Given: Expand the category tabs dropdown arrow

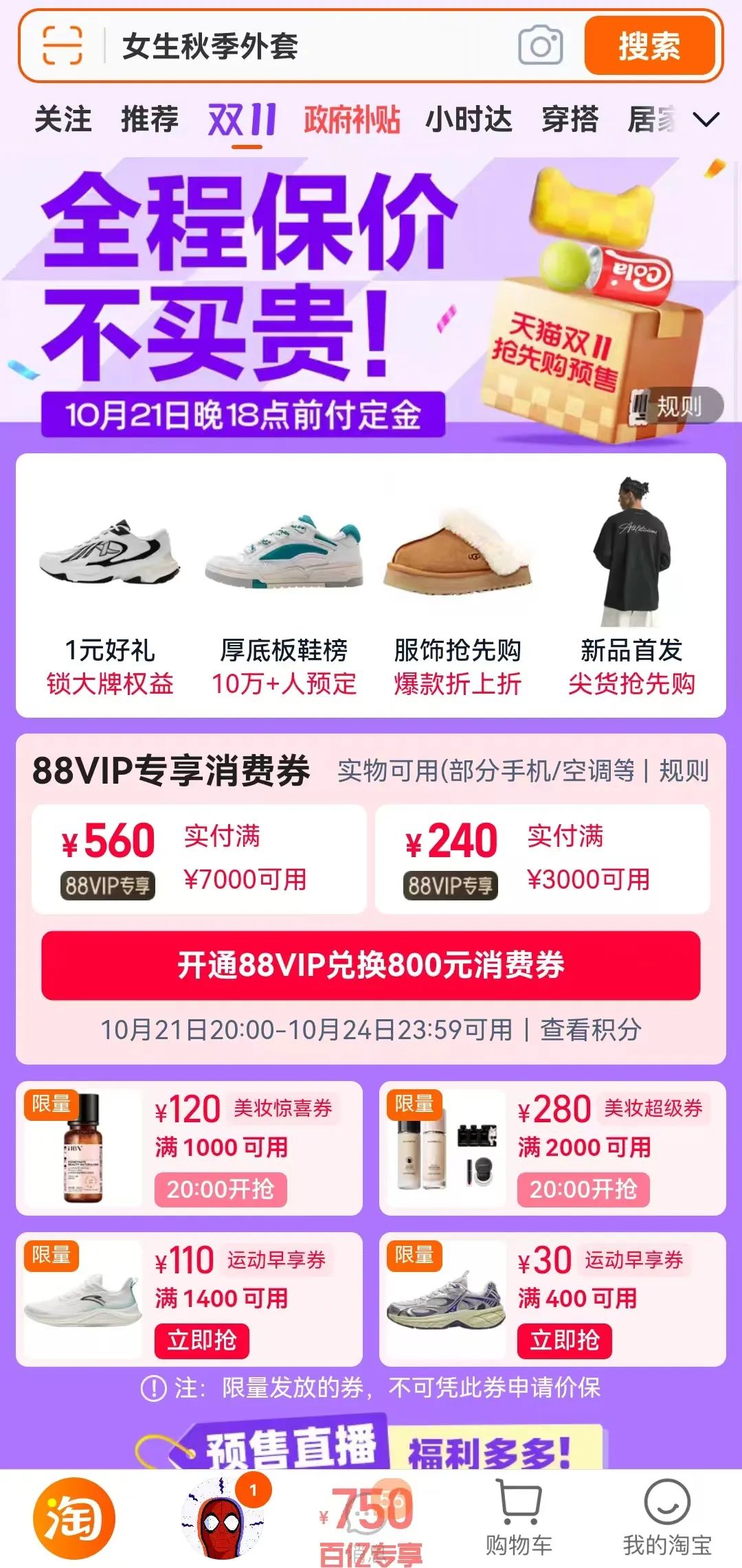Looking at the screenshot, I should click(x=706, y=120).
